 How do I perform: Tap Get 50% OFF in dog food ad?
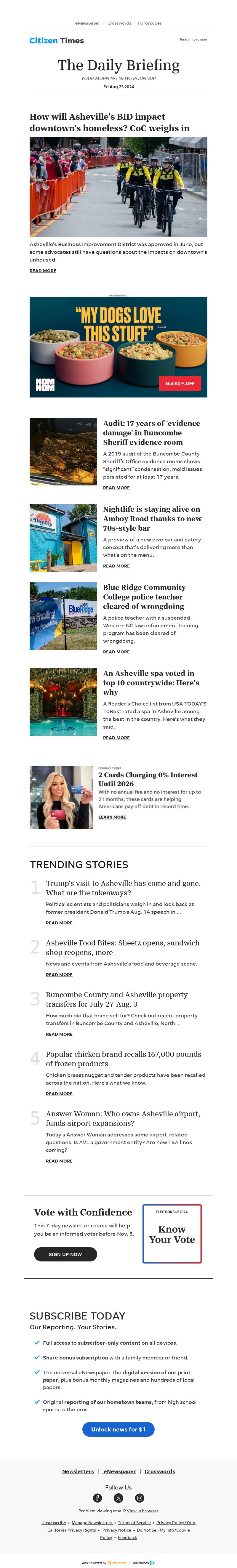[180, 384]
